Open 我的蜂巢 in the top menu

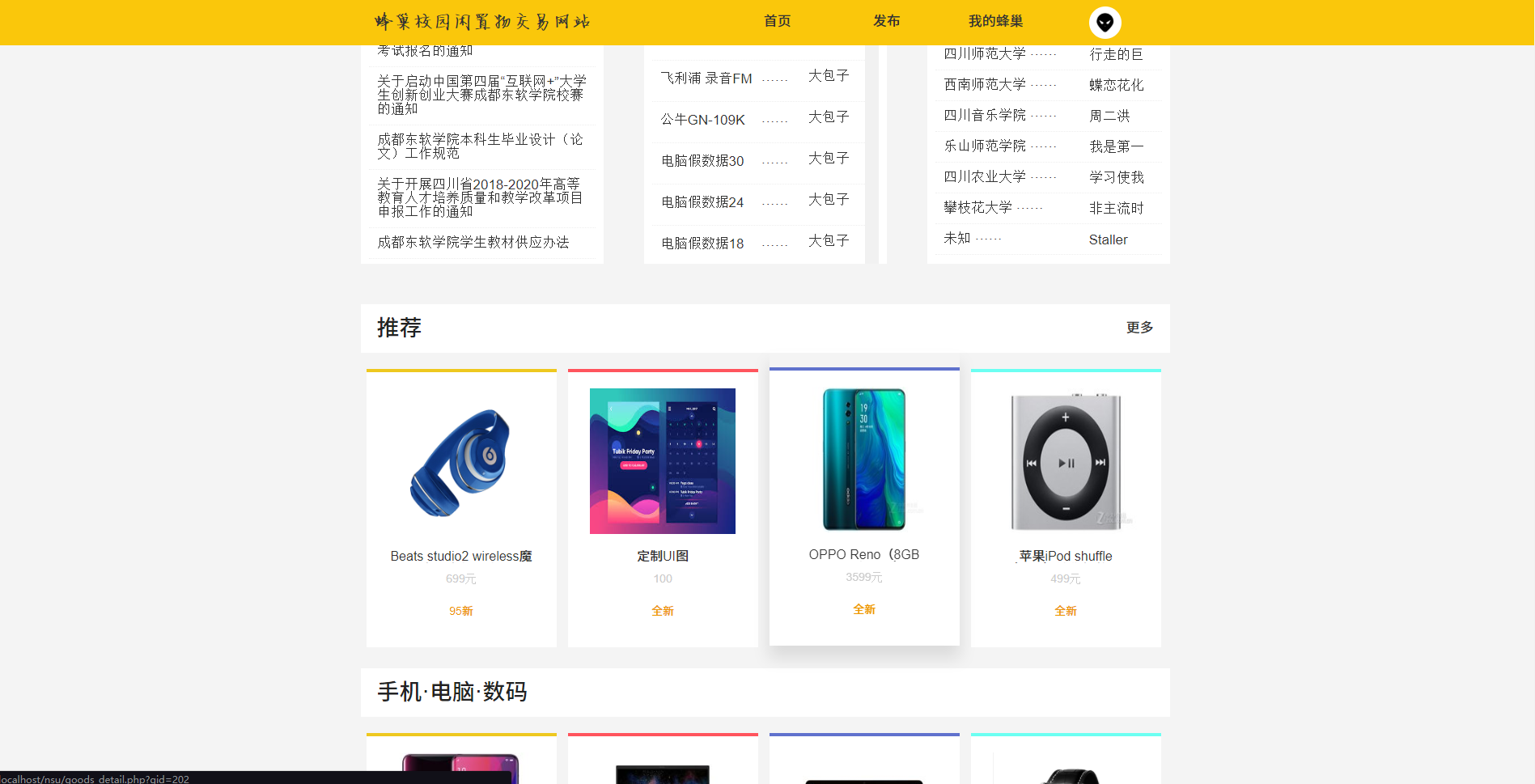point(995,21)
